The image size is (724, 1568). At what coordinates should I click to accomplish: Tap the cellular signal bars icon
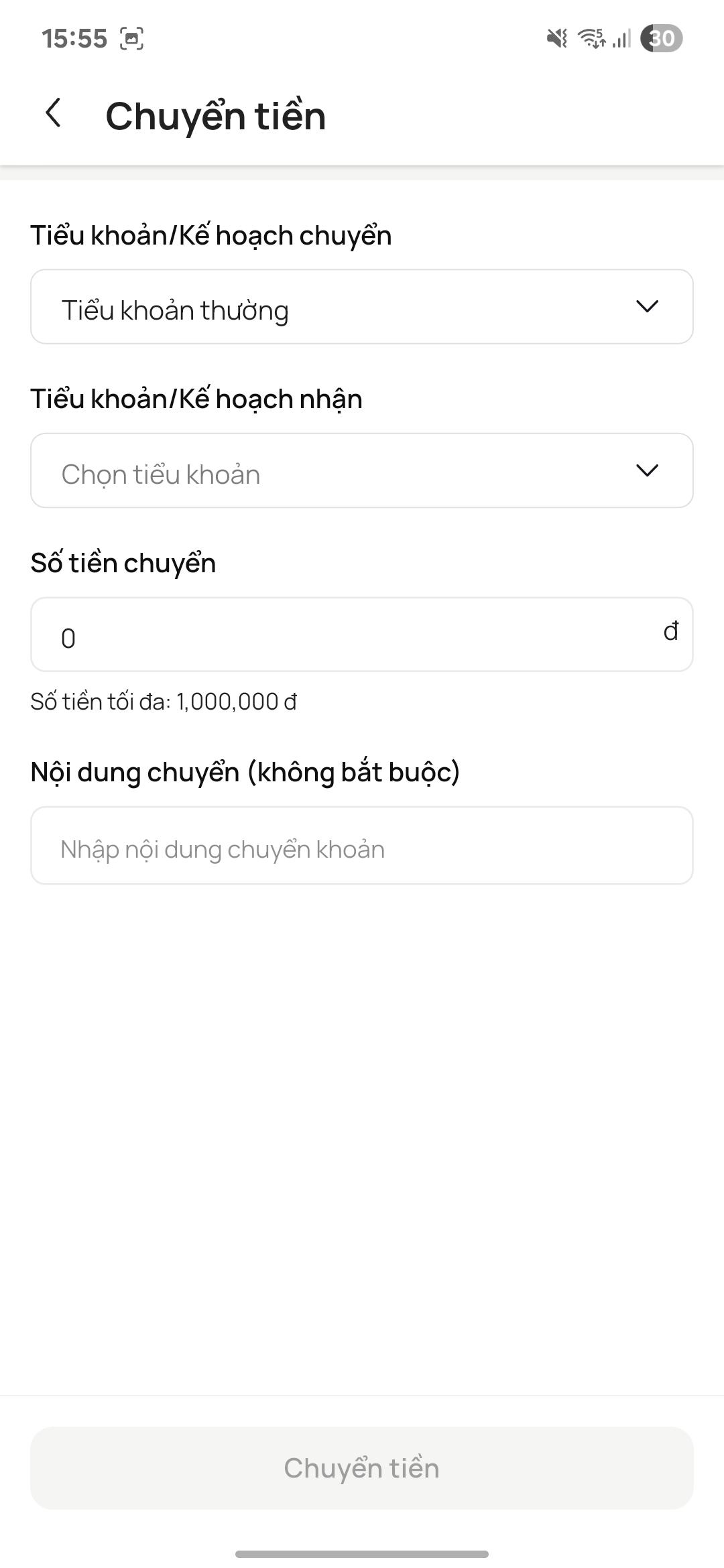(620, 40)
